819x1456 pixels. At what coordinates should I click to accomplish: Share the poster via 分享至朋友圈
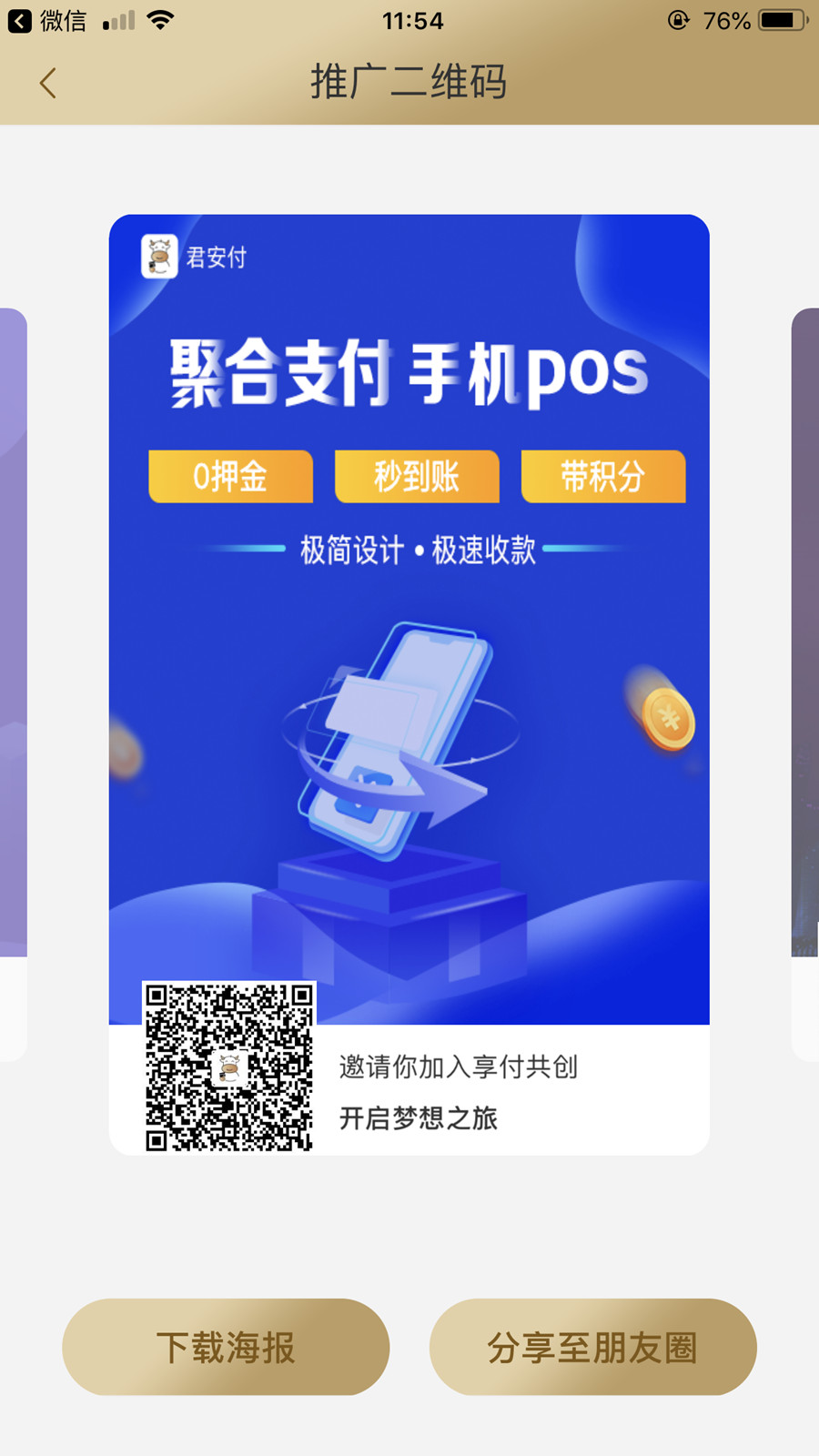click(x=592, y=1347)
